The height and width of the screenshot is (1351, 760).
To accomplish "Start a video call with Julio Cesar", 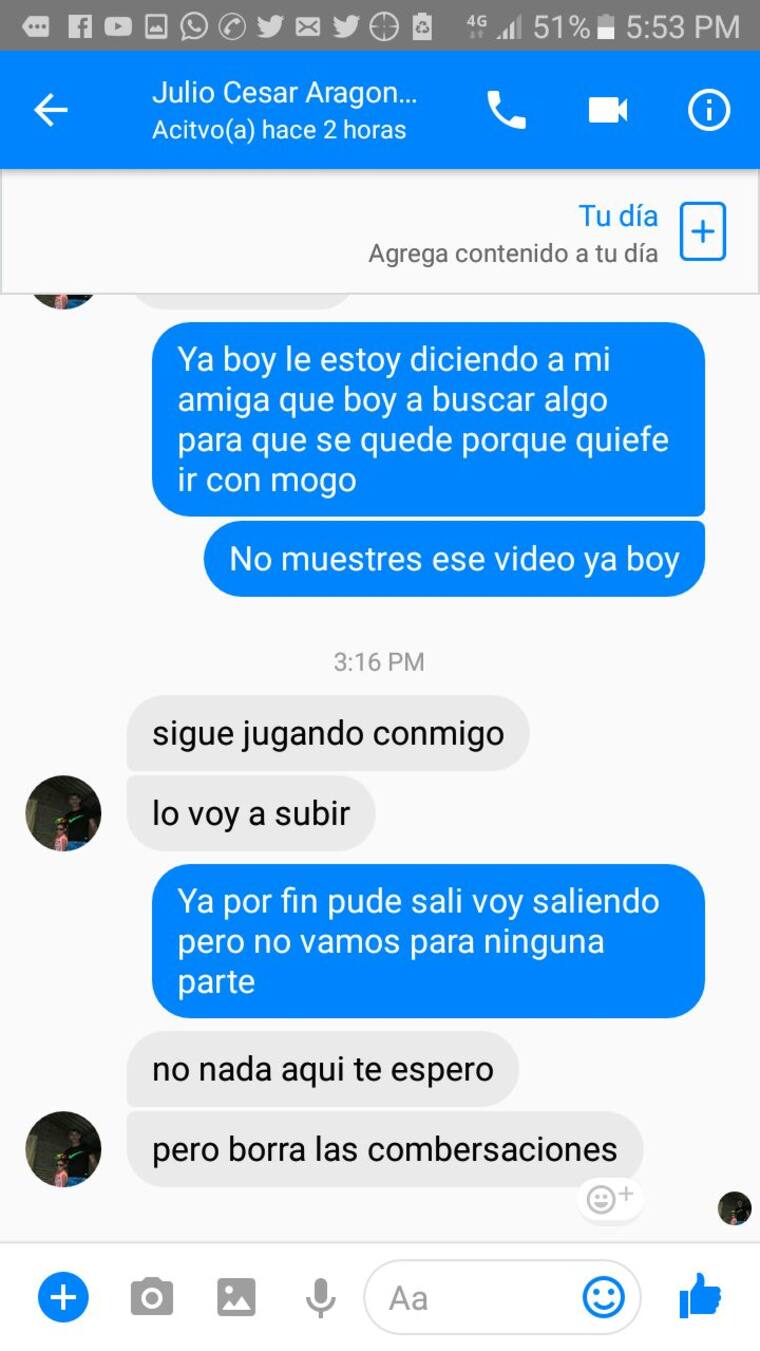I will 608,110.
